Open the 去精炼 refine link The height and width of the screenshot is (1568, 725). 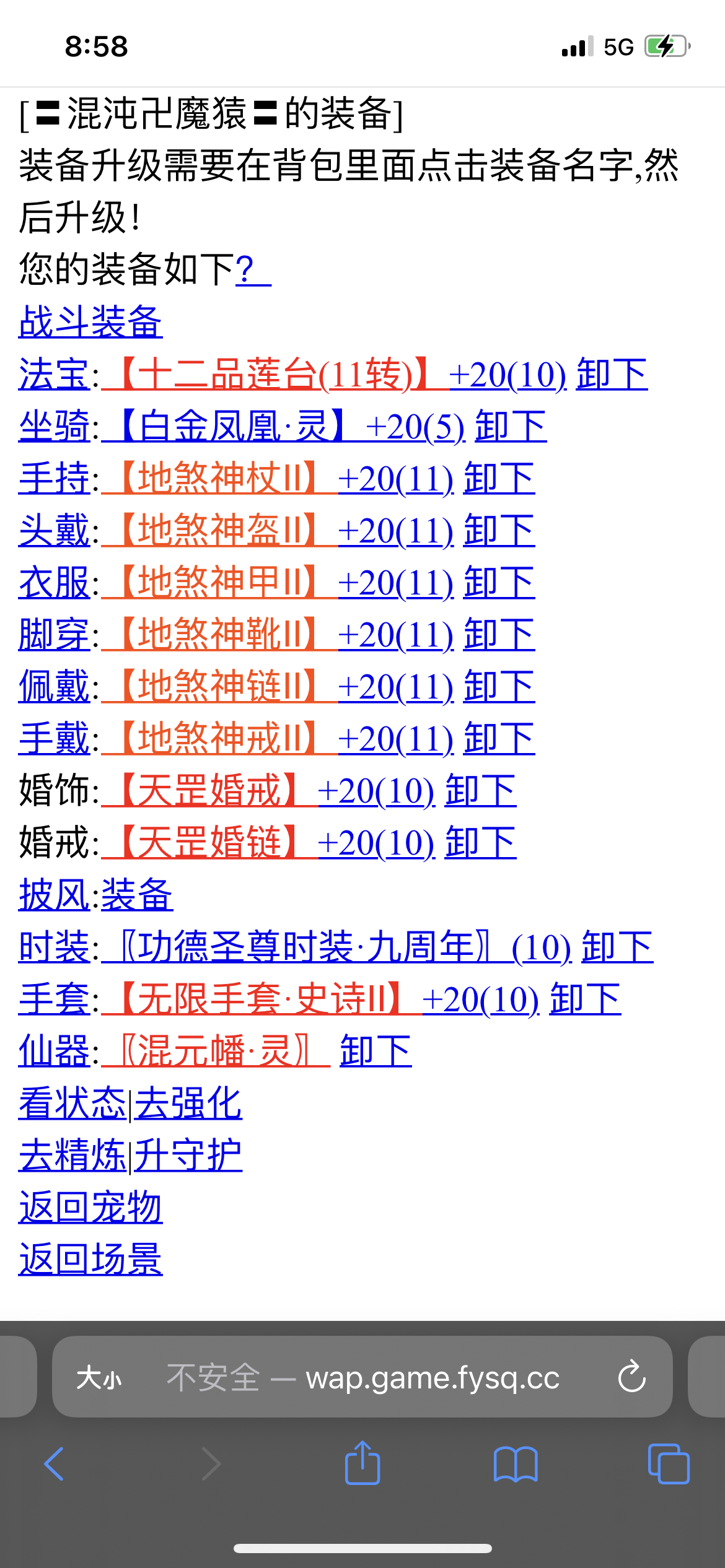[72, 1155]
